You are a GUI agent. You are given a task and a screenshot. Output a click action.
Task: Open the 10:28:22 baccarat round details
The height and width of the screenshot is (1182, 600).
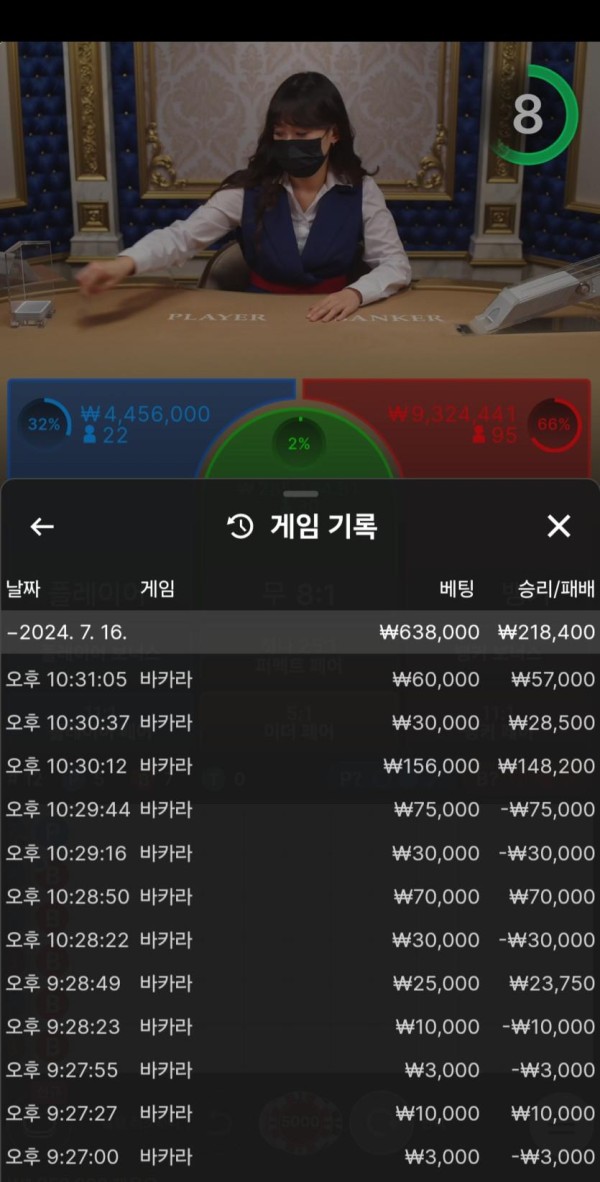click(300, 940)
